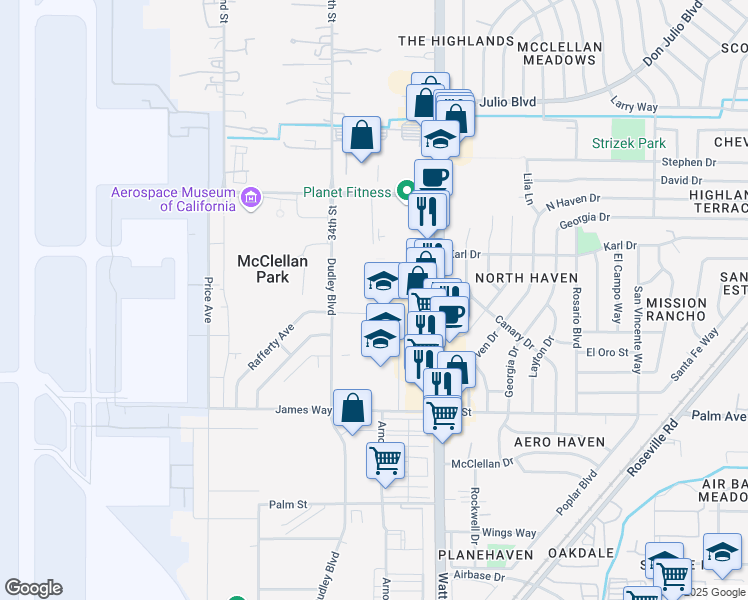Open the Aerospace Museum of California pin
This screenshot has height=600, width=748.
point(250,199)
